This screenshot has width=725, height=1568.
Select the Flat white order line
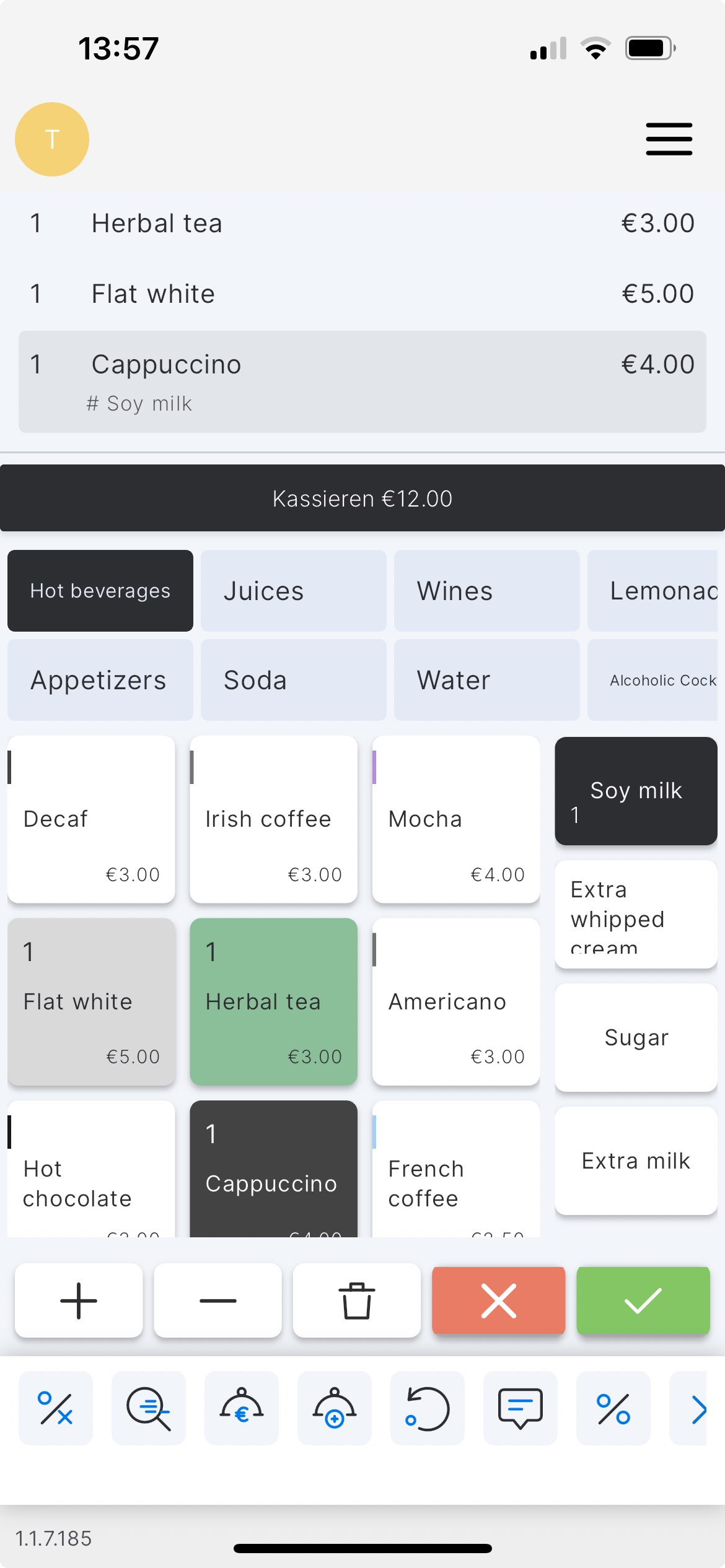[362, 294]
